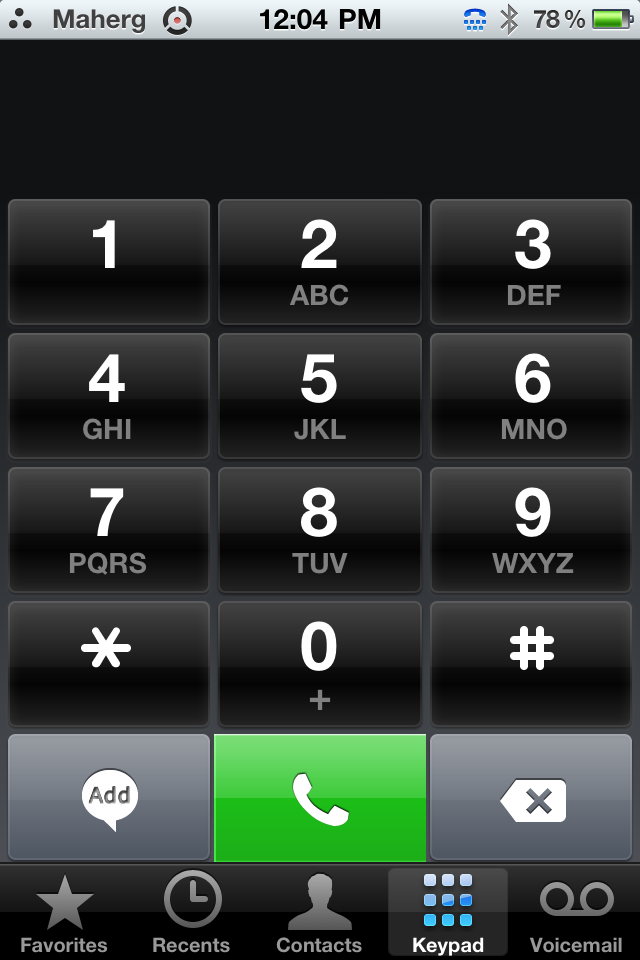The width and height of the screenshot is (640, 960).
Task: Enter 9 WXYZ on the keypad
Action: [531, 530]
